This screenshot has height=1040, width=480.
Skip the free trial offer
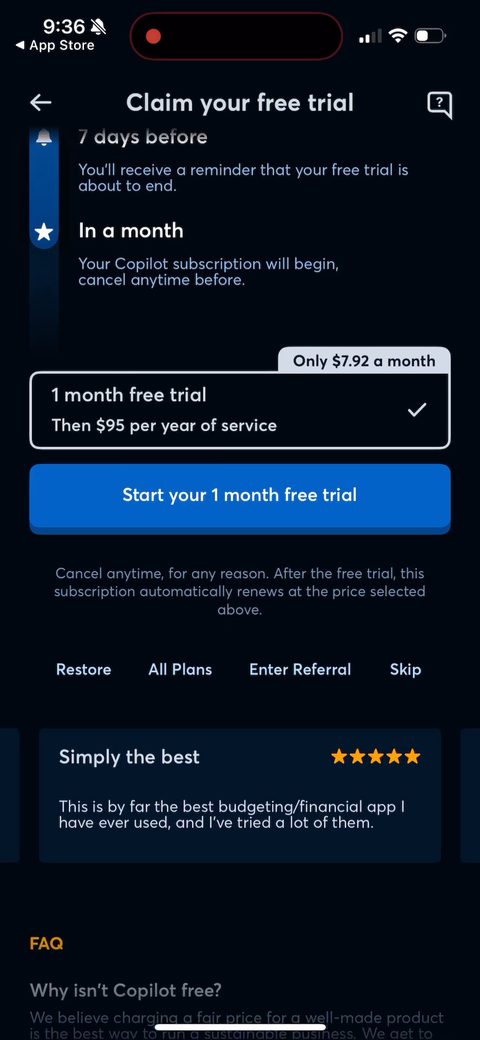coord(405,669)
